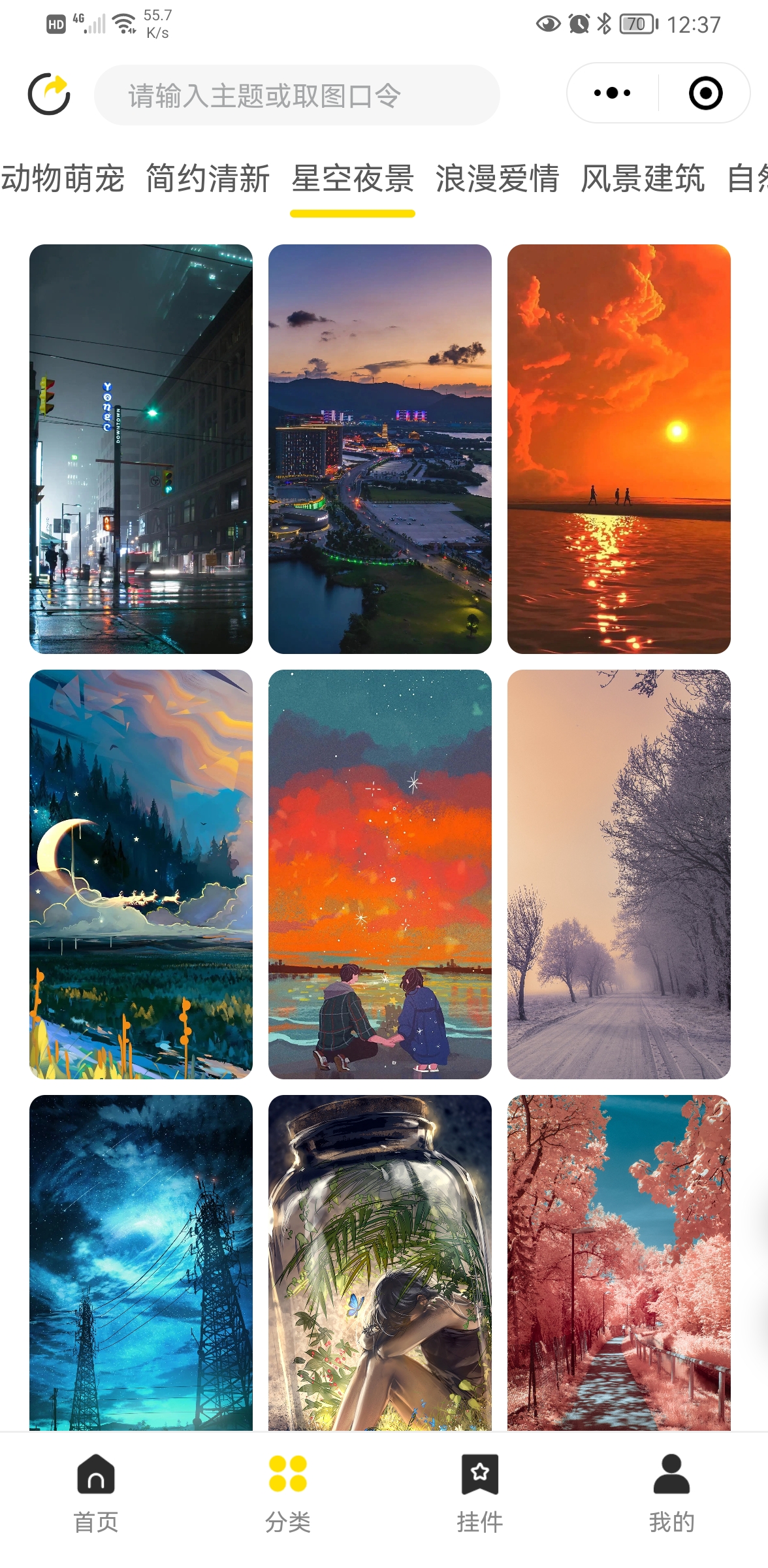Open the rainy city street wallpaper
The image size is (768, 1568).
pyautogui.click(x=141, y=449)
